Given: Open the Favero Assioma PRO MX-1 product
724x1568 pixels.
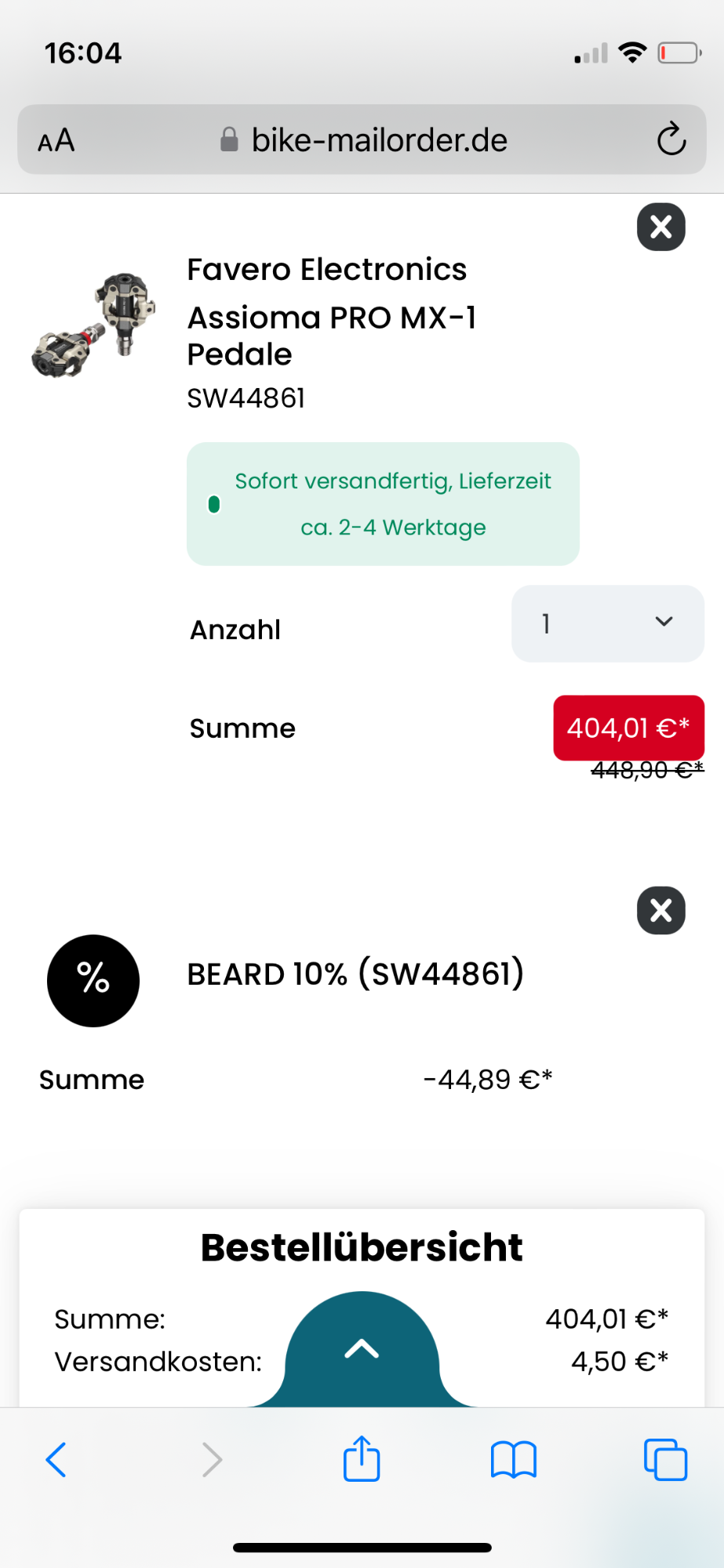Looking at the screenshot, I should pyautogui.click(x=331, y=312).
